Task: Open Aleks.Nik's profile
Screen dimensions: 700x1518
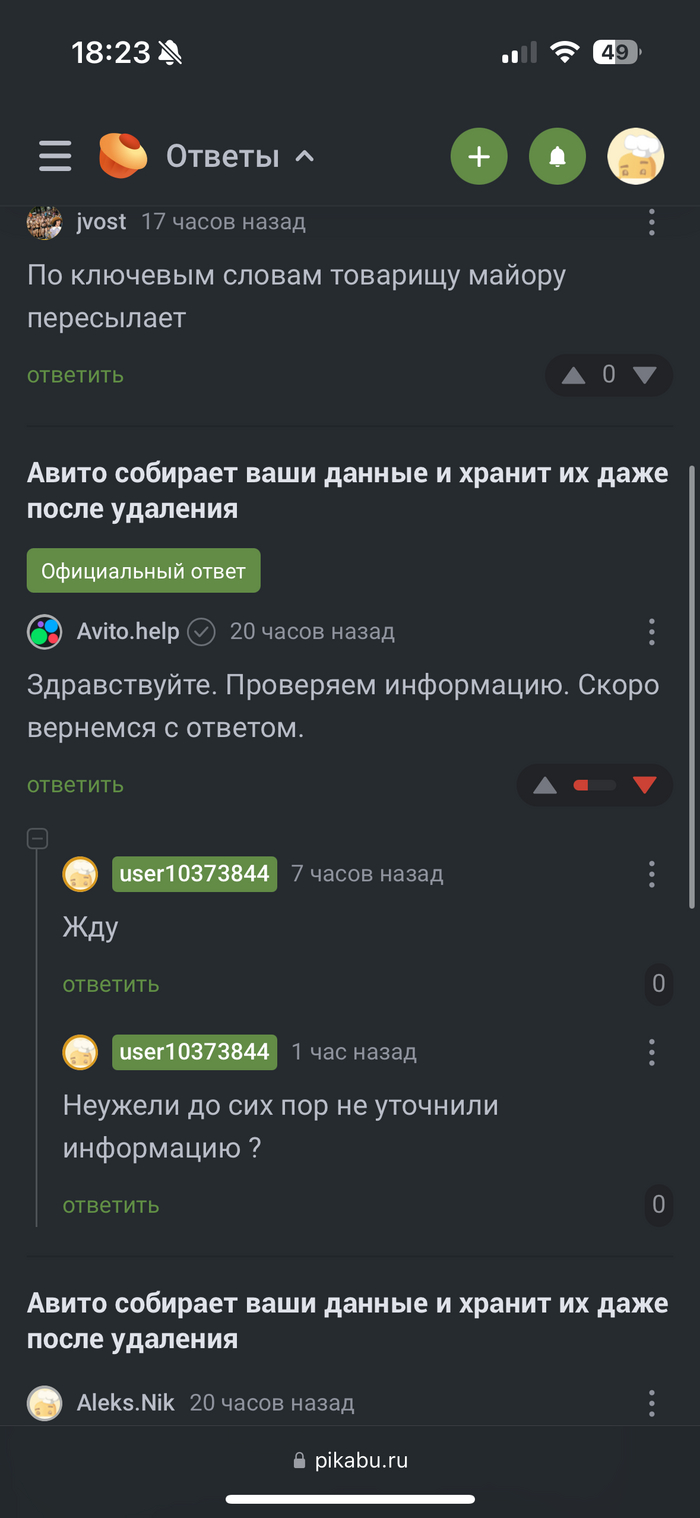Action: [x=125, y=1403]
